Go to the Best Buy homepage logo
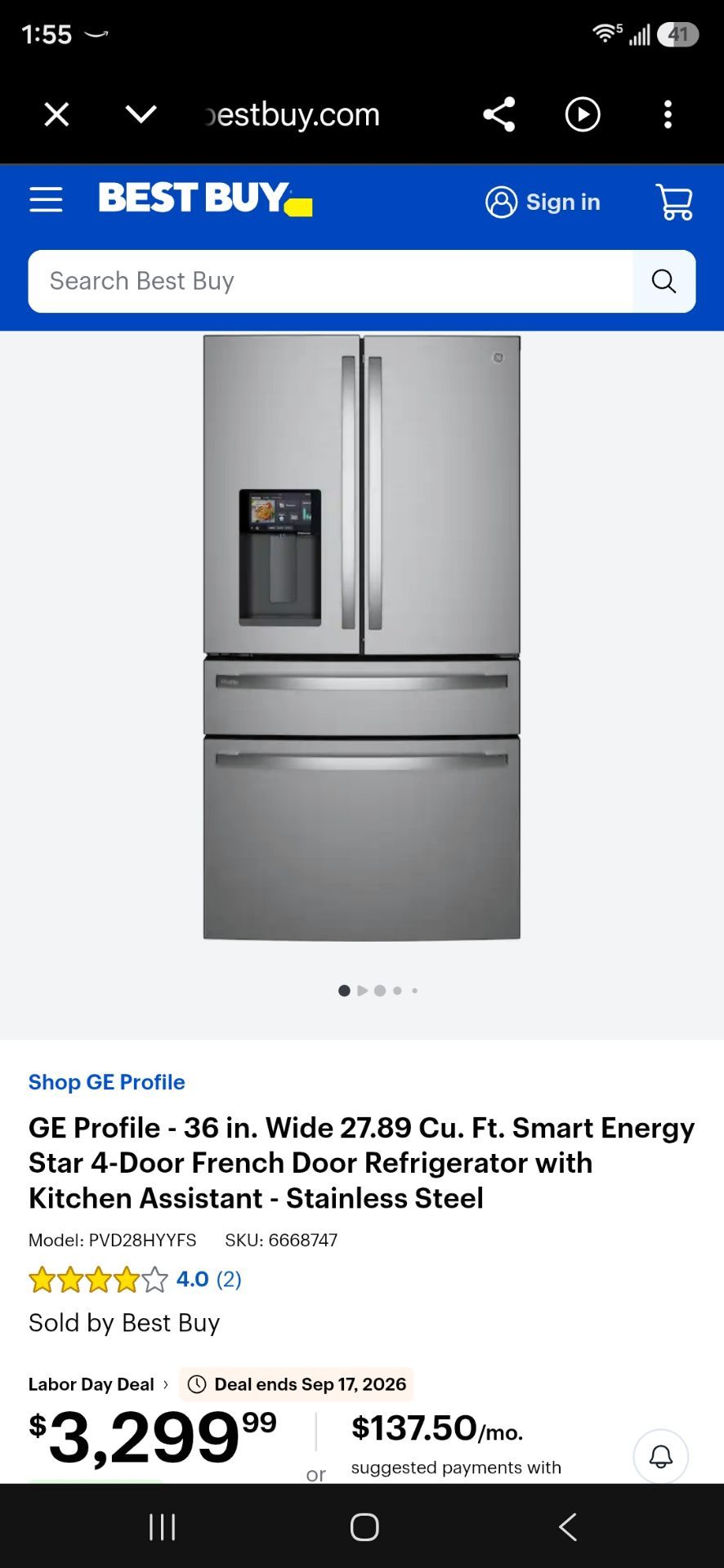 click(205, 199)
